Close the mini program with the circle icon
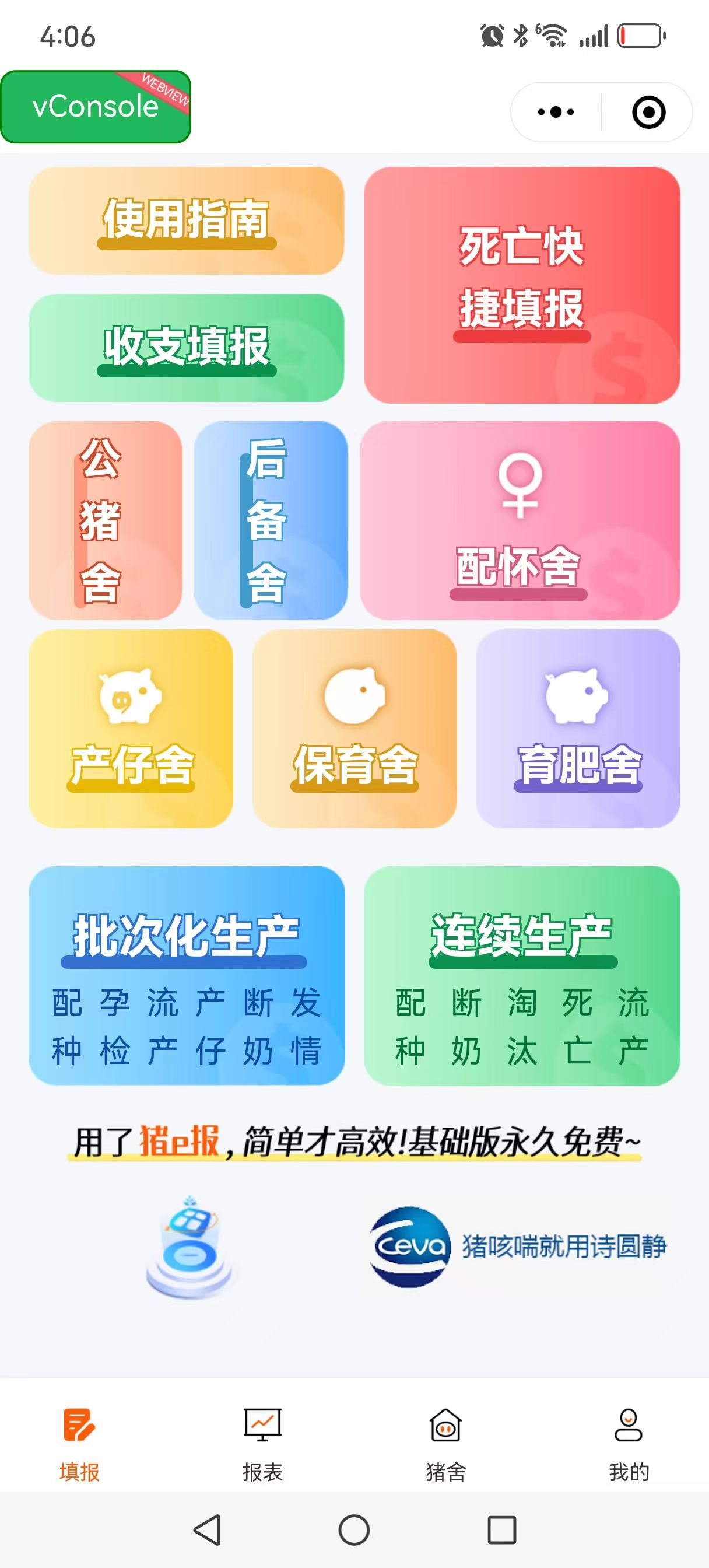Image resolution: width=709 pixels, height=1568 pixels. [x=648, y=112]
